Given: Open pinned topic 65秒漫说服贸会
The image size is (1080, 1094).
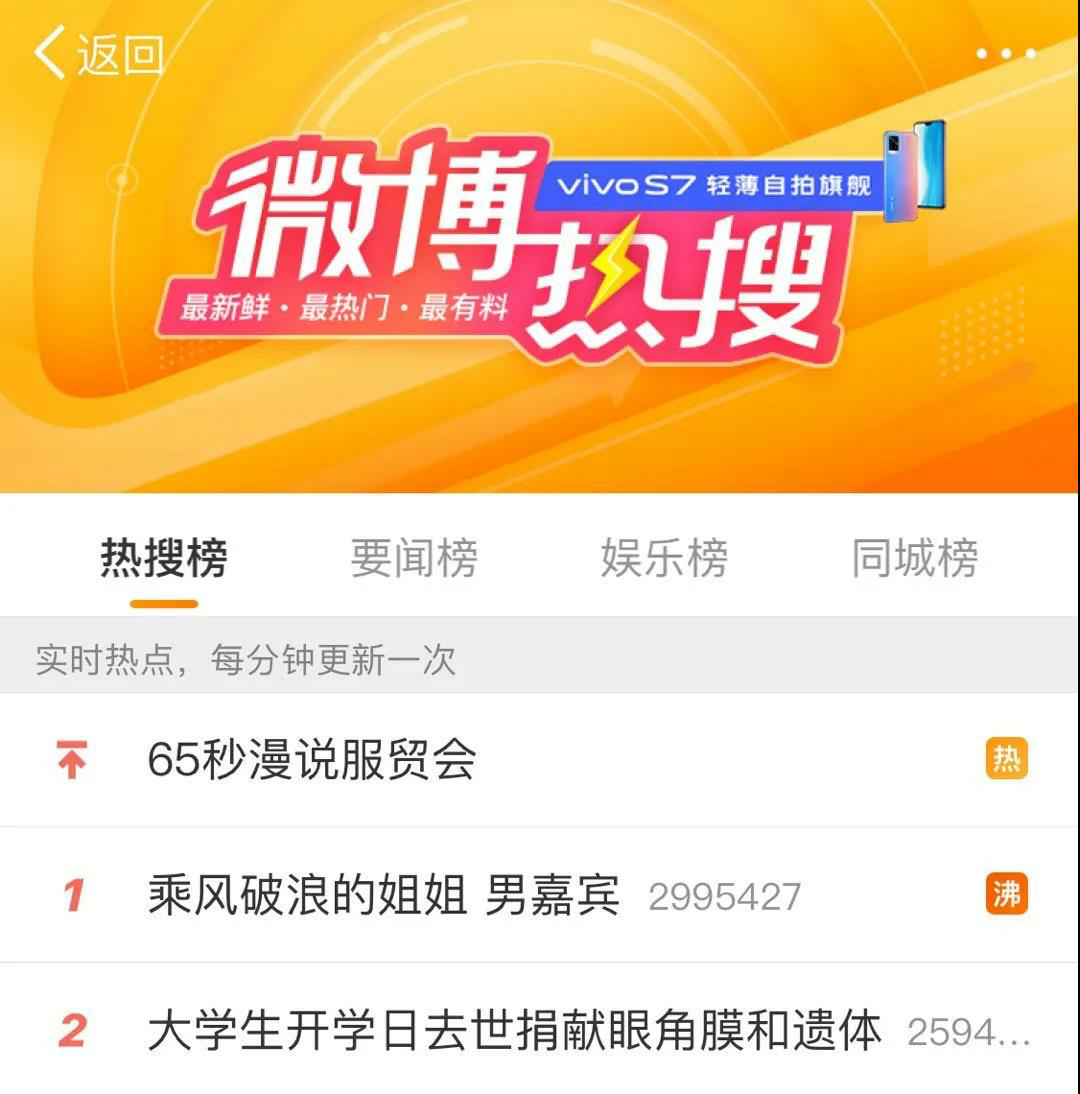Looking at the screenshot, I should [312, 760].
